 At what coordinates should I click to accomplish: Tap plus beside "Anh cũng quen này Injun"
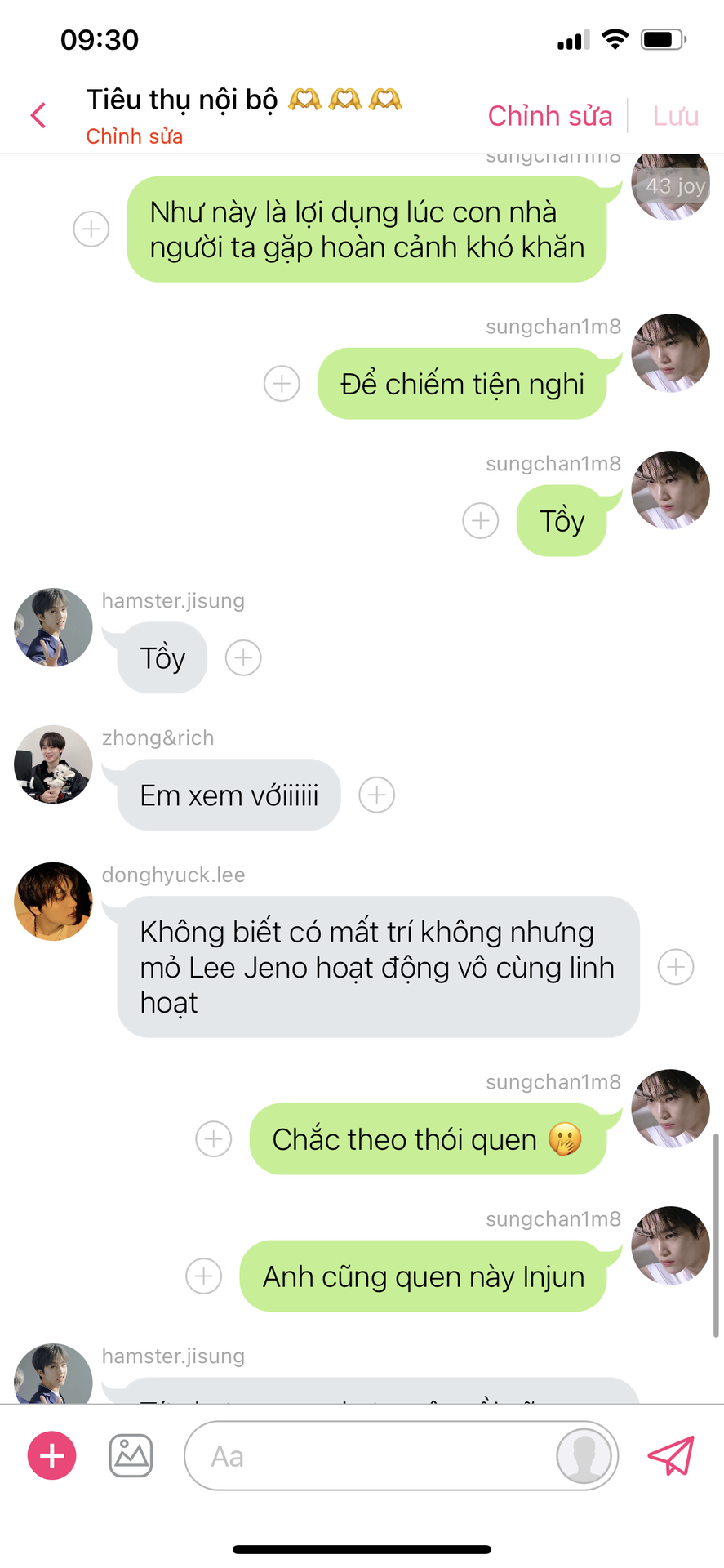[x=204, y=1276]
